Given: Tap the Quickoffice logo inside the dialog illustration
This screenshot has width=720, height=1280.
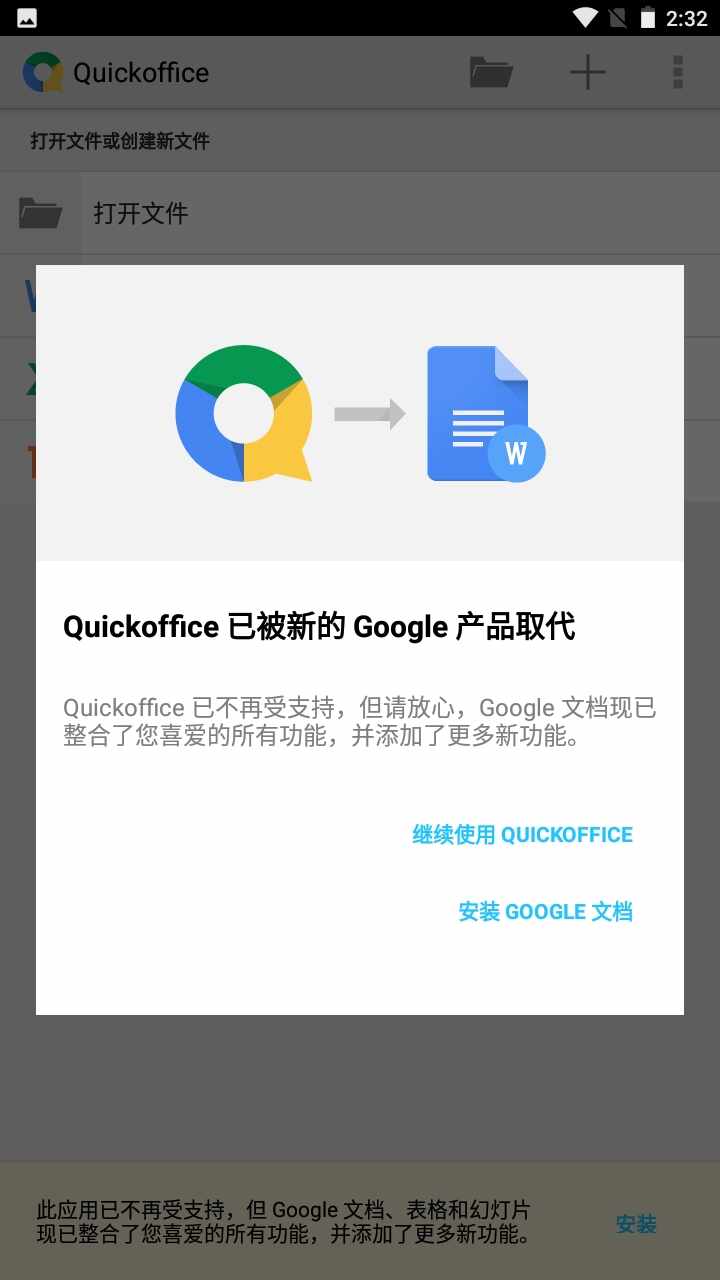Looking at the screenshot, I should [x=243, y=412].
